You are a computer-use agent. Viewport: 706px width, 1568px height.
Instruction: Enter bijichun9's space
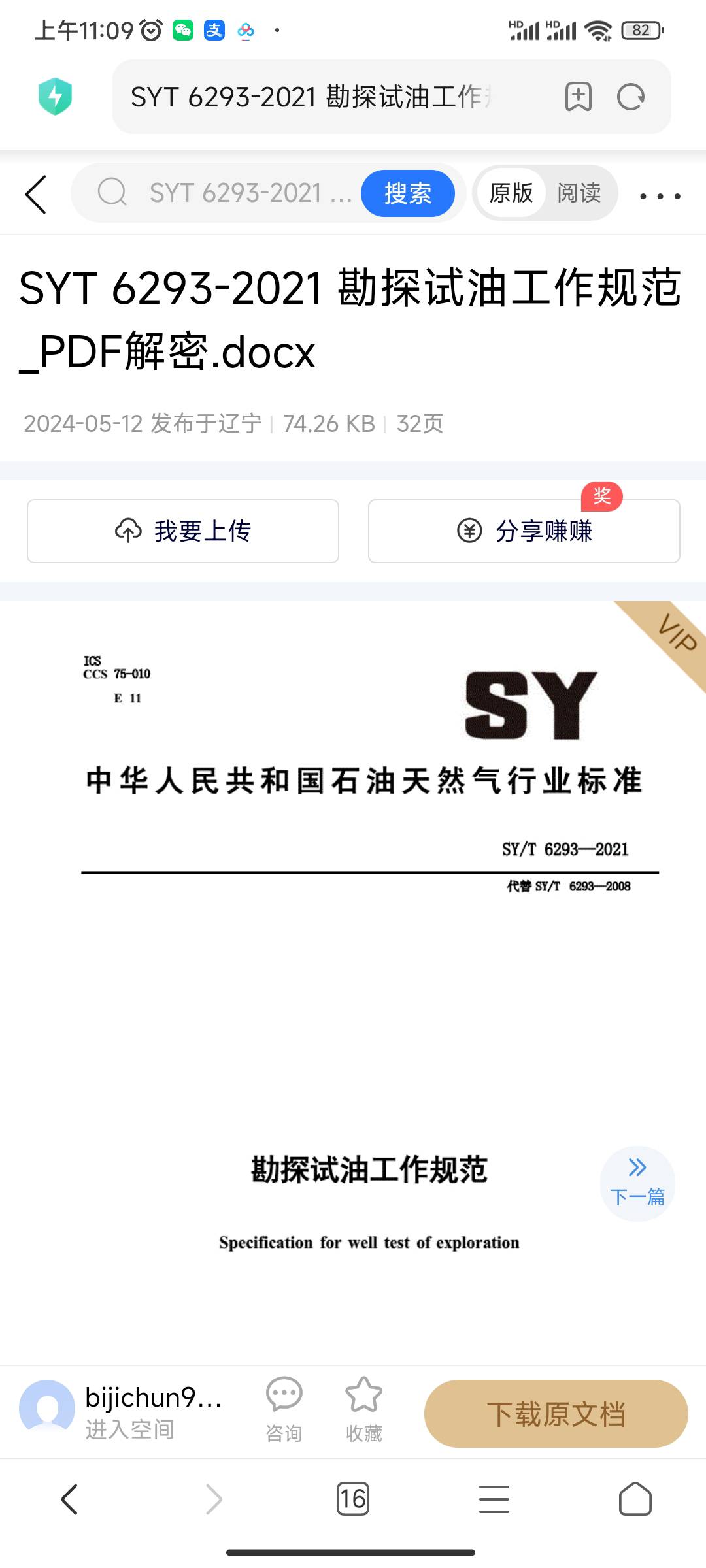click(129, 1430)
